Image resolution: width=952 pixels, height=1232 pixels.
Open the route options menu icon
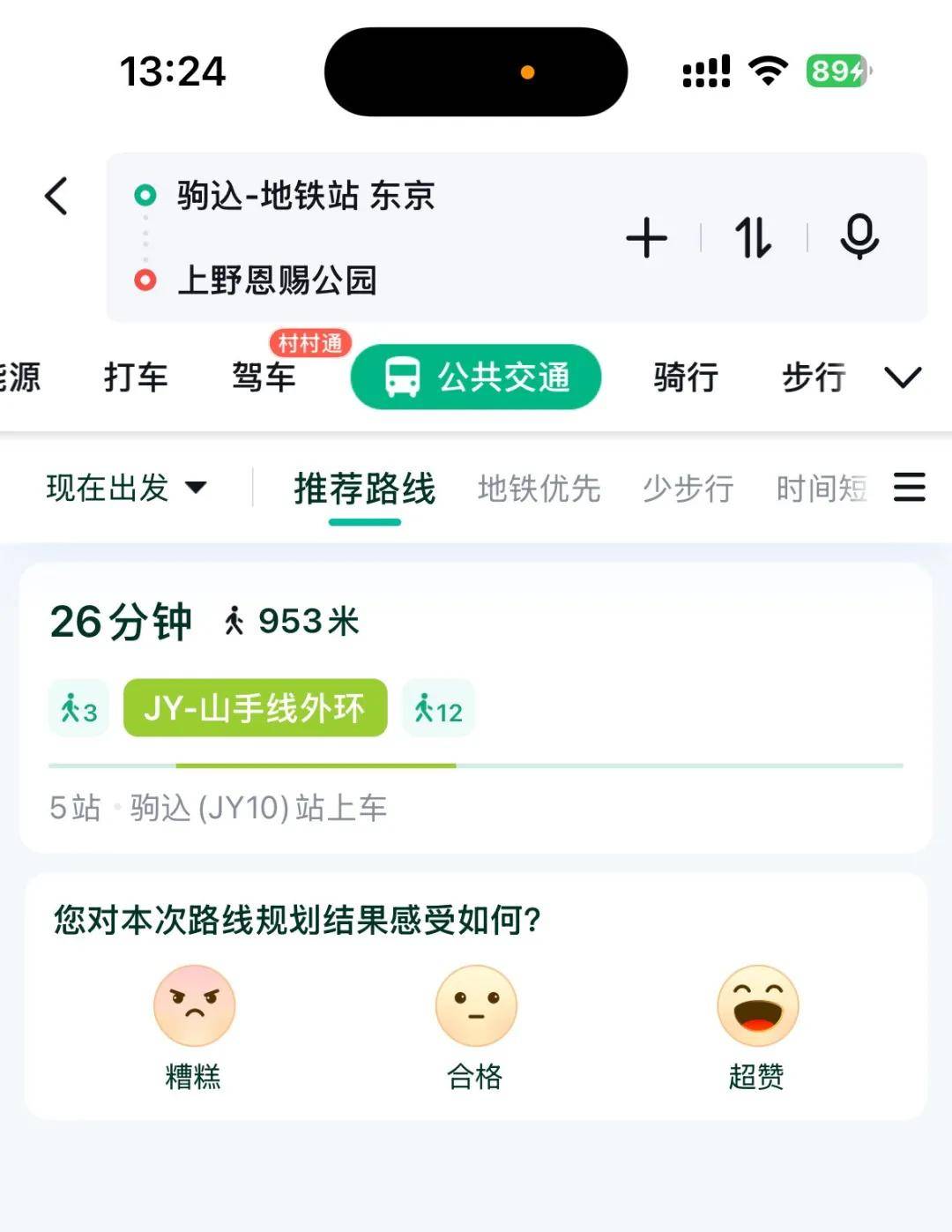(909, 487)
